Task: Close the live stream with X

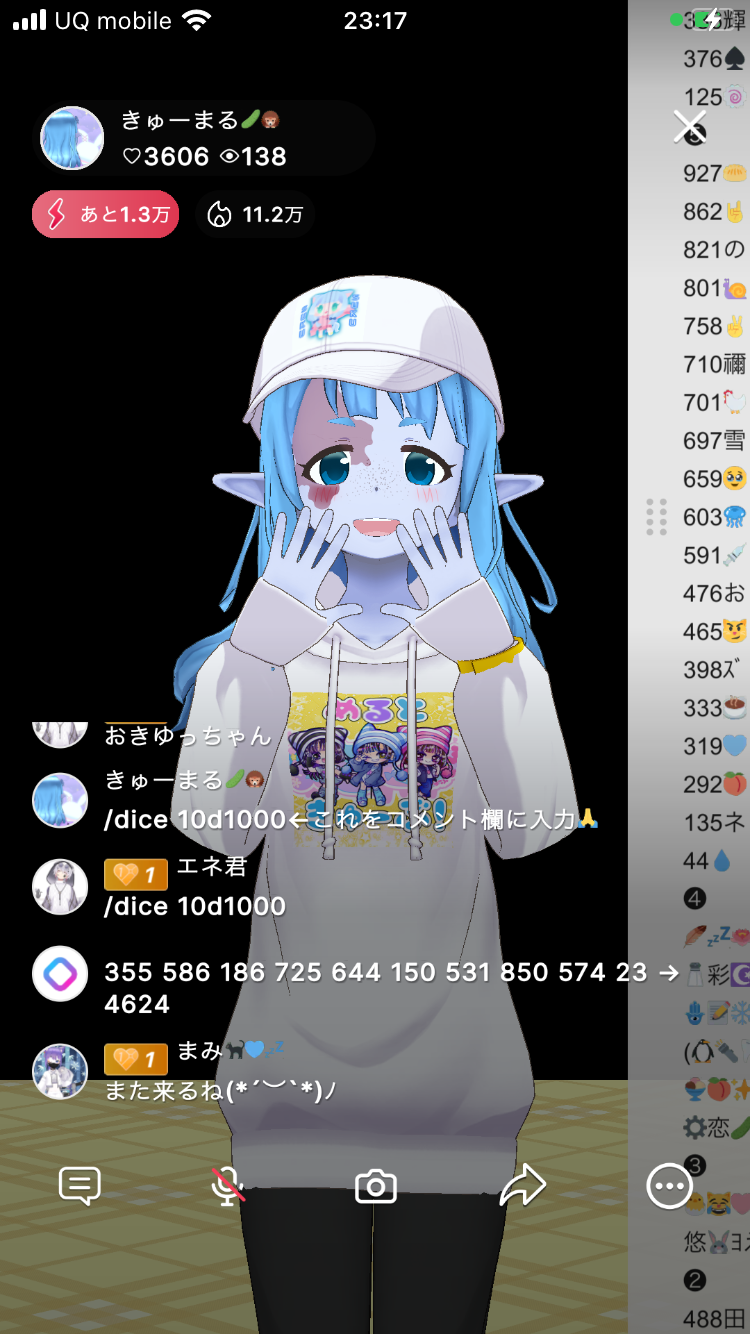Action: pyautogui.click(x=689, y=127)
